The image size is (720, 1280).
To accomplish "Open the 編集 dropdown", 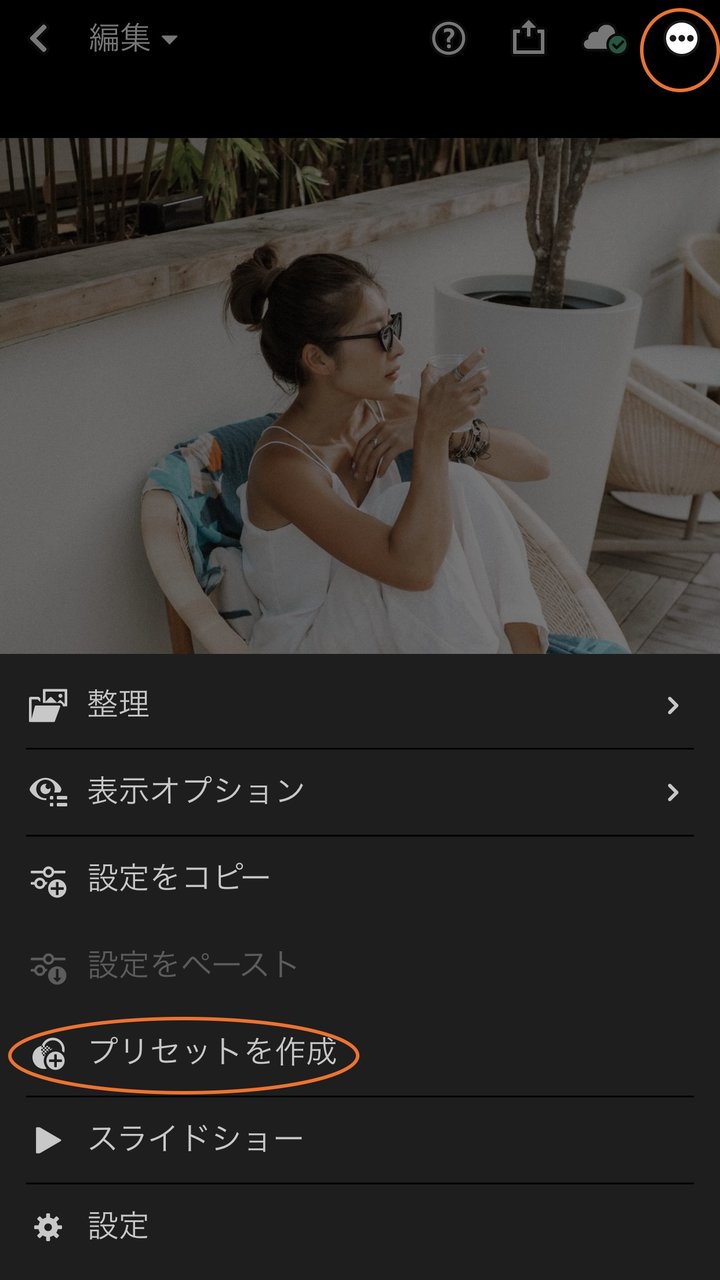I will pyautogui.click(x=133, y=40).
